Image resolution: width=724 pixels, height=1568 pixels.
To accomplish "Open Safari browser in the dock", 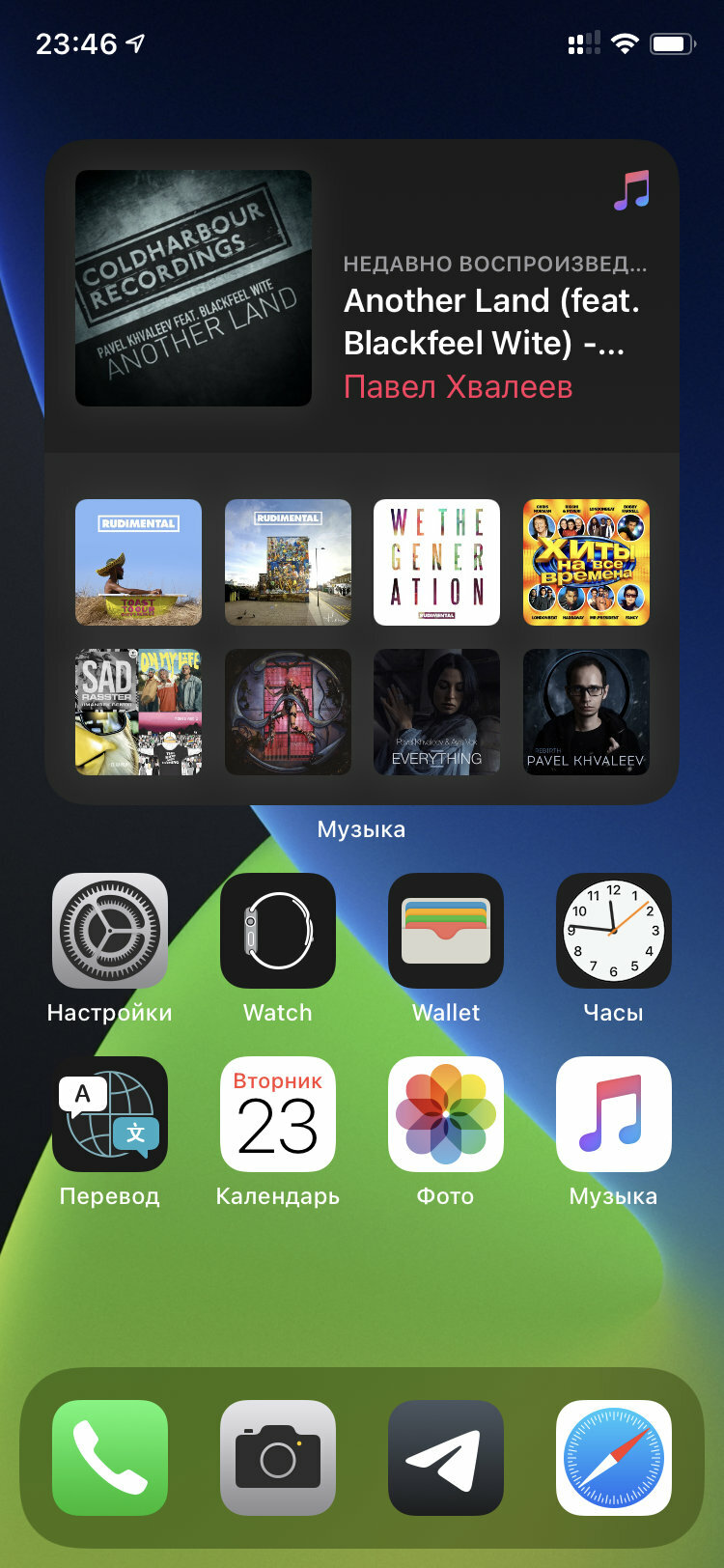I will (x=614, y=1458).
